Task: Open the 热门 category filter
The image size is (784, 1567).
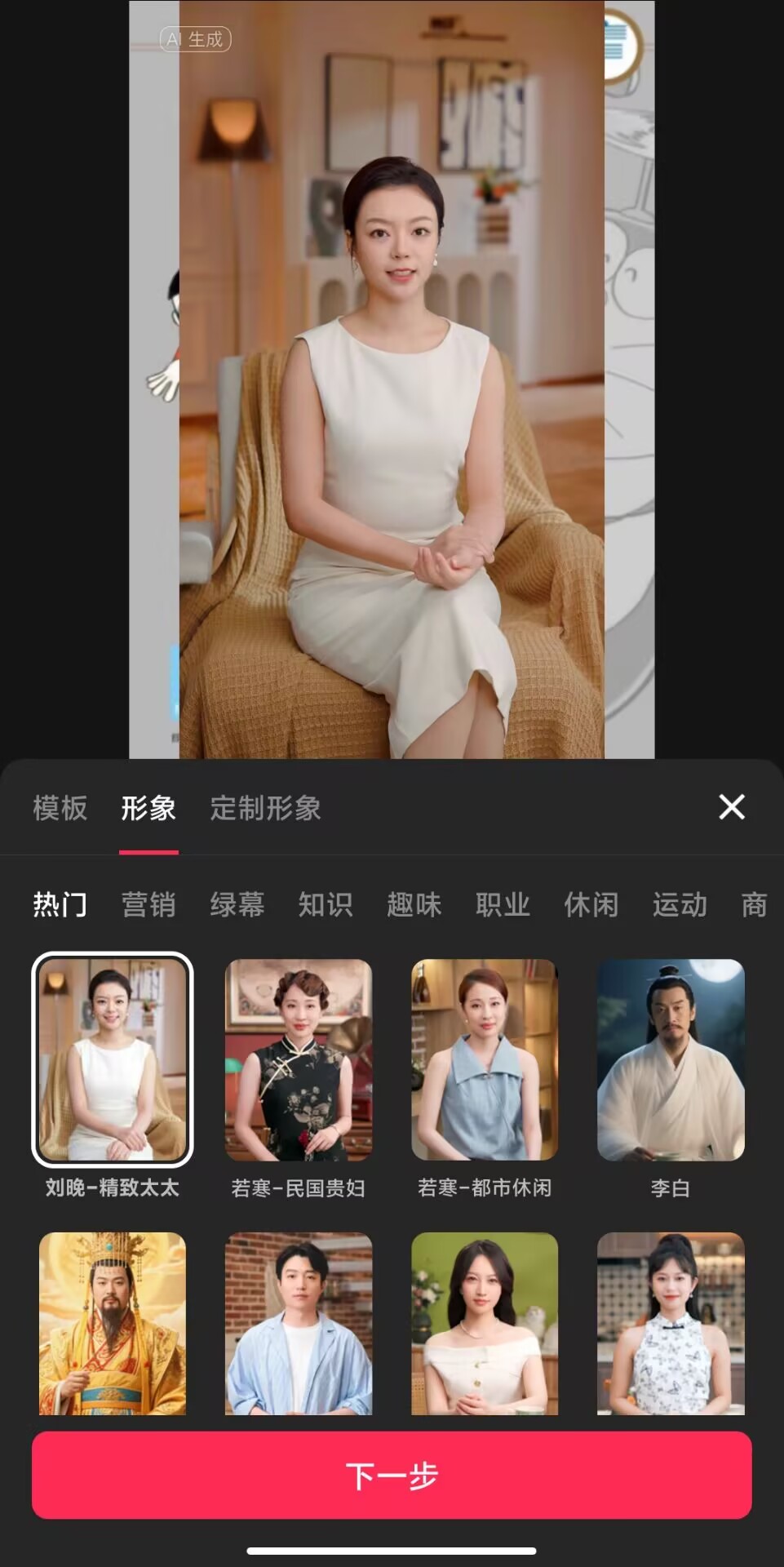Action: pyautogui.click(x=60, y=905)
